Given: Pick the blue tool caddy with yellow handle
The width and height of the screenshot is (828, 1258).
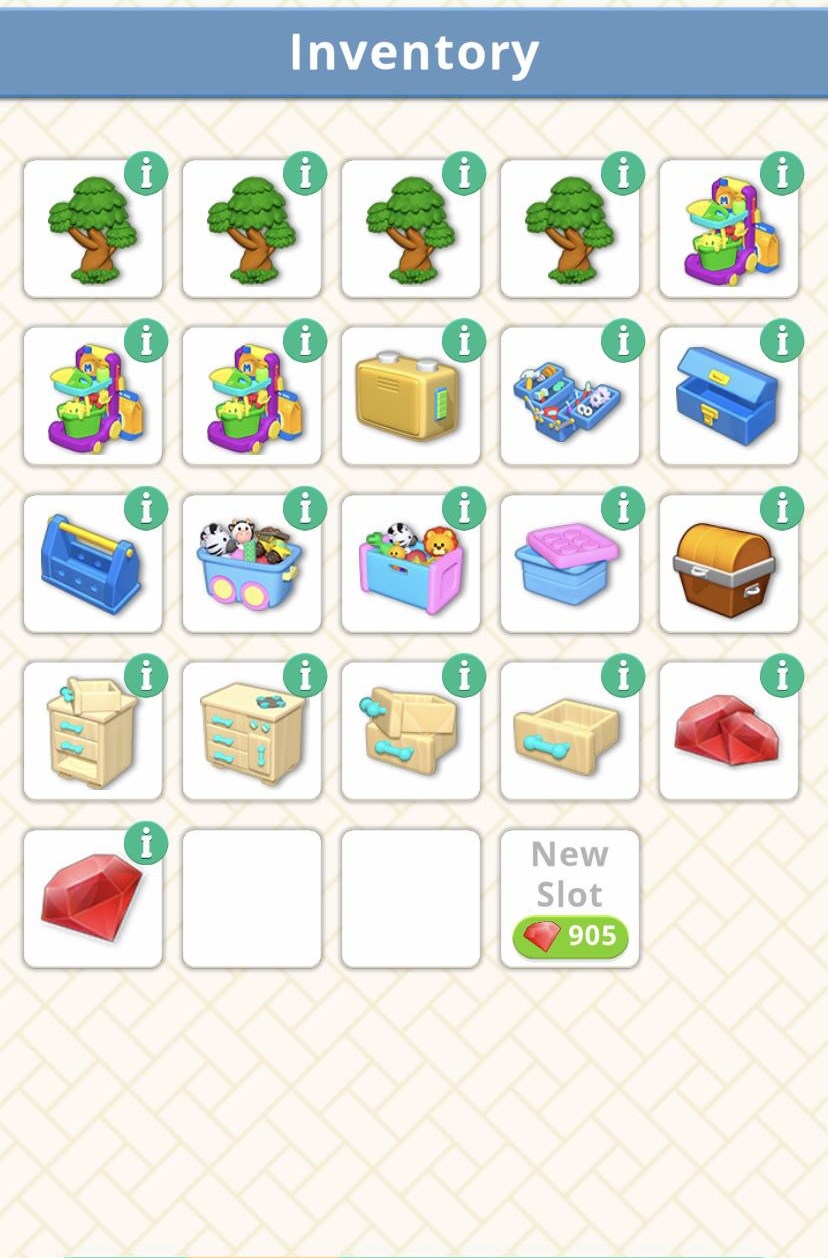Looking at the screenshot, I should tap(92, 568).
